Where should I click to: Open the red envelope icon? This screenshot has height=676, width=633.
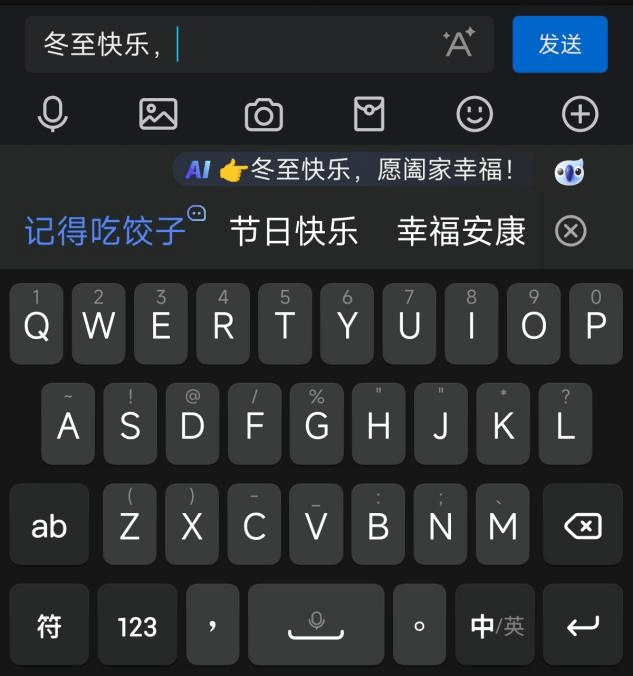pyautogui.click(x=369, y=114)
